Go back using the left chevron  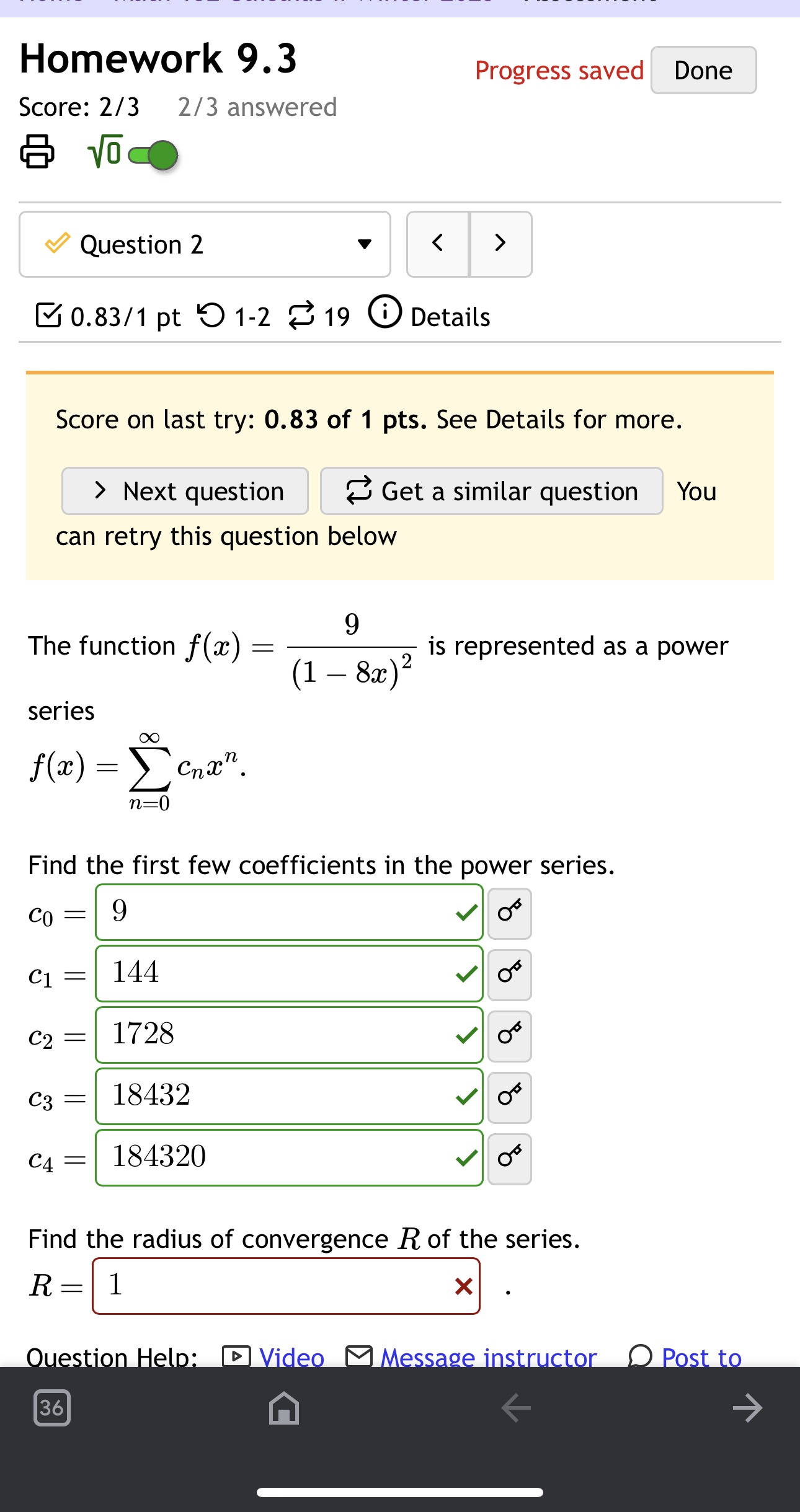click(x=437, y=244)
